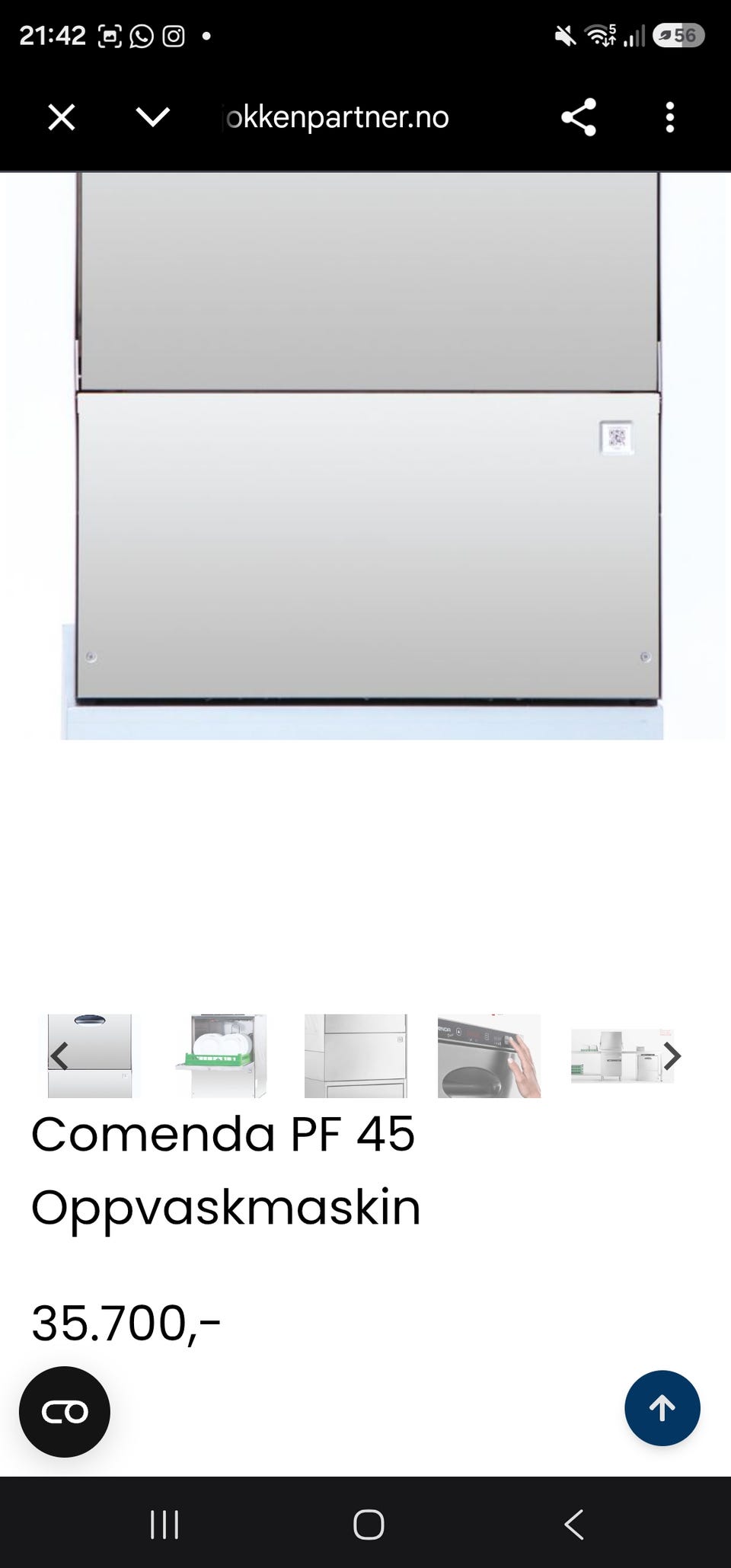Share this product page

pyautogui.click(x=579, y=117)
